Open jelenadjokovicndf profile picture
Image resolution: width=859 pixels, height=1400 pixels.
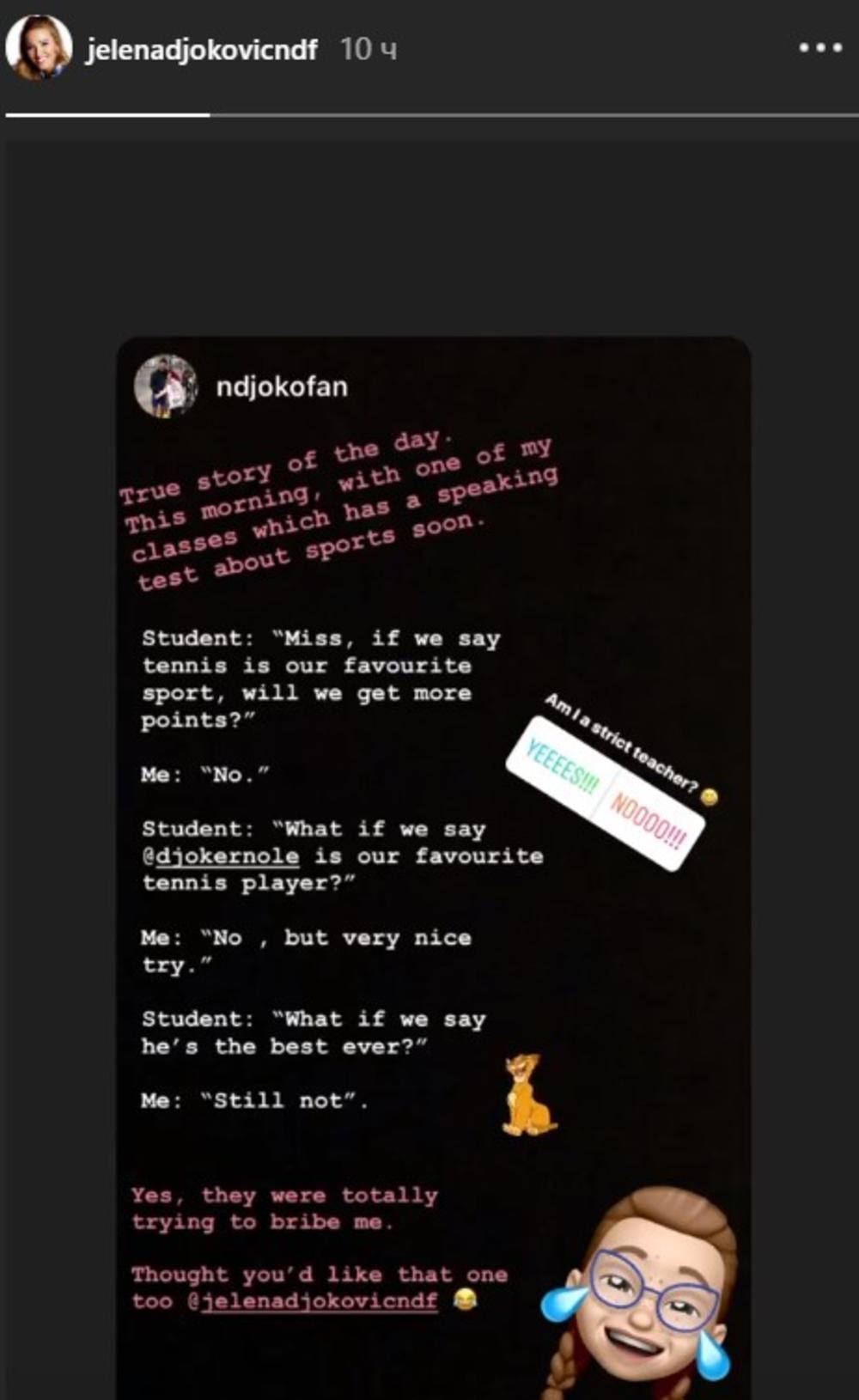pyautogui.click(x=40, y=48)
